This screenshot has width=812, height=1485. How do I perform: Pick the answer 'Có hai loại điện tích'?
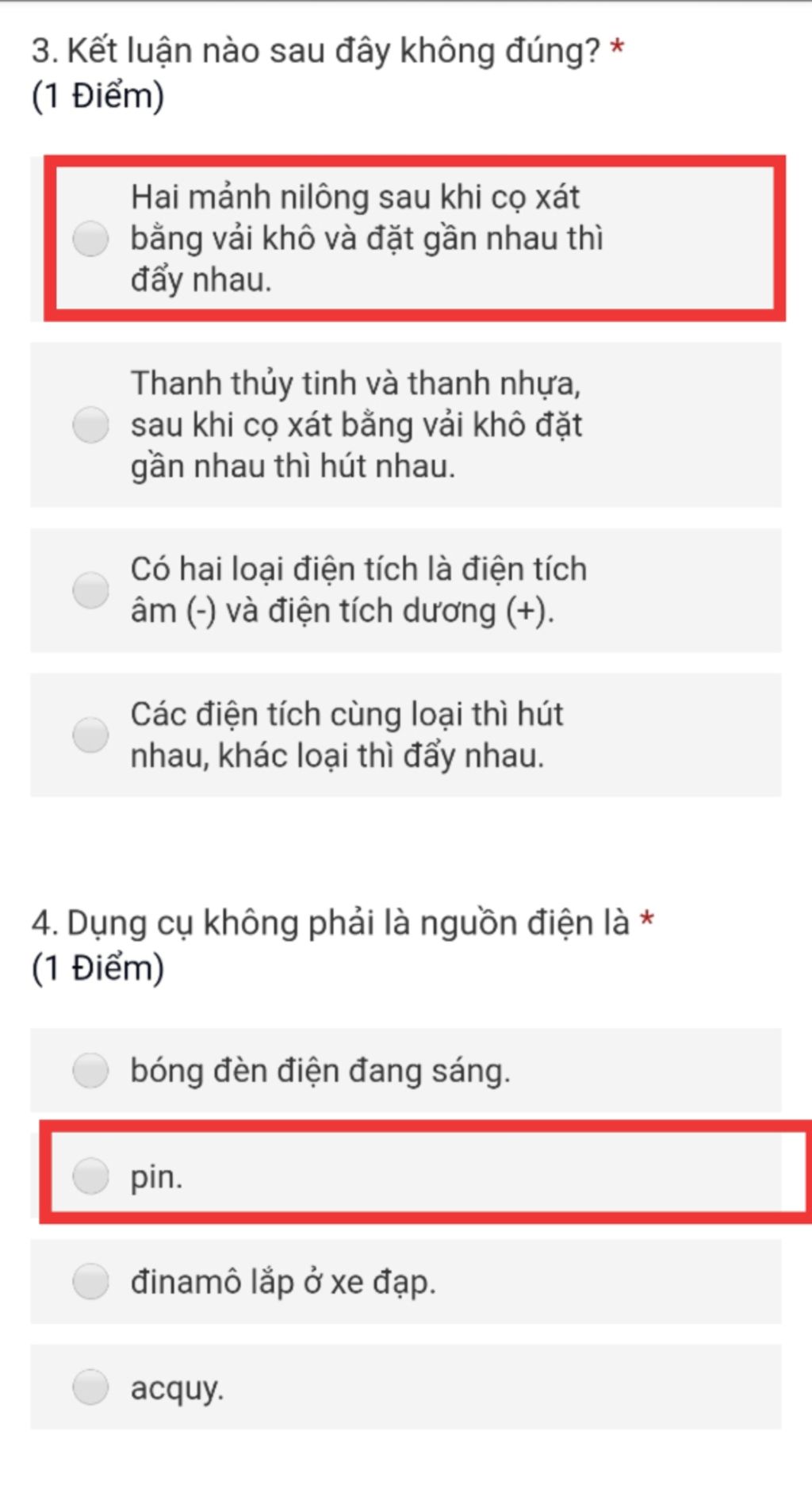(x=90, y=590)
